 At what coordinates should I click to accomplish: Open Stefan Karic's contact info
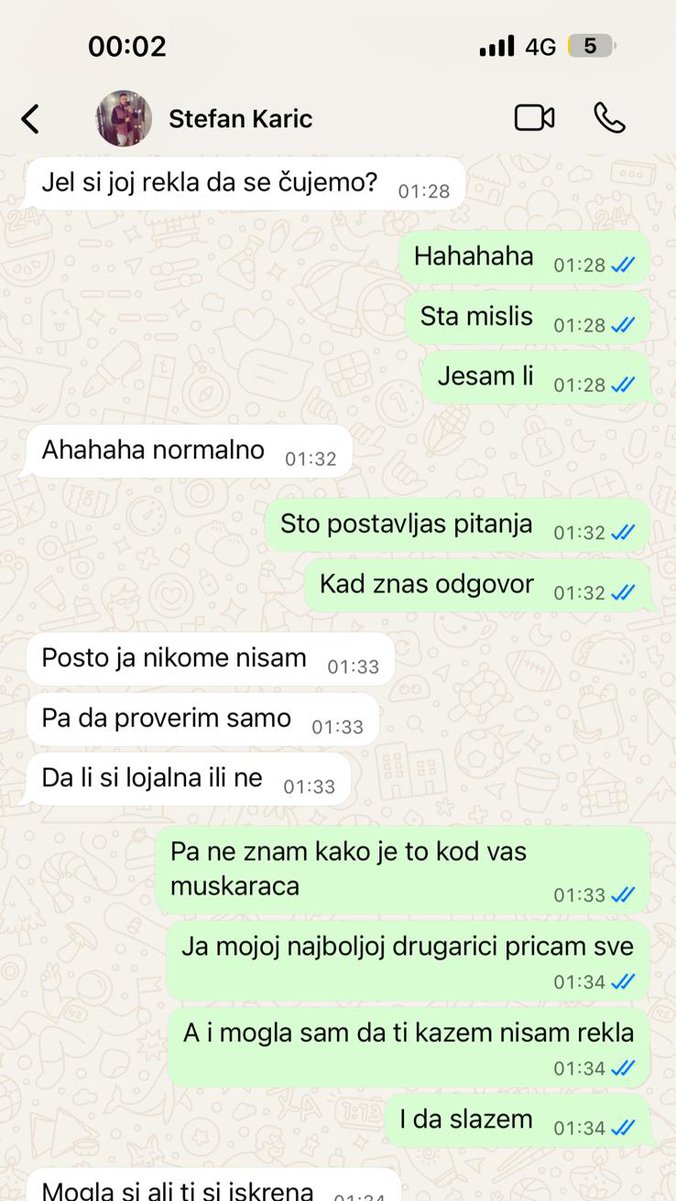pos(240,119)
